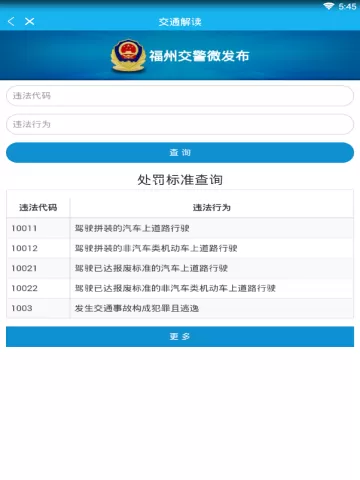Tap the 查询 search button
Screen dimensions: 360x480
(180, 153)
